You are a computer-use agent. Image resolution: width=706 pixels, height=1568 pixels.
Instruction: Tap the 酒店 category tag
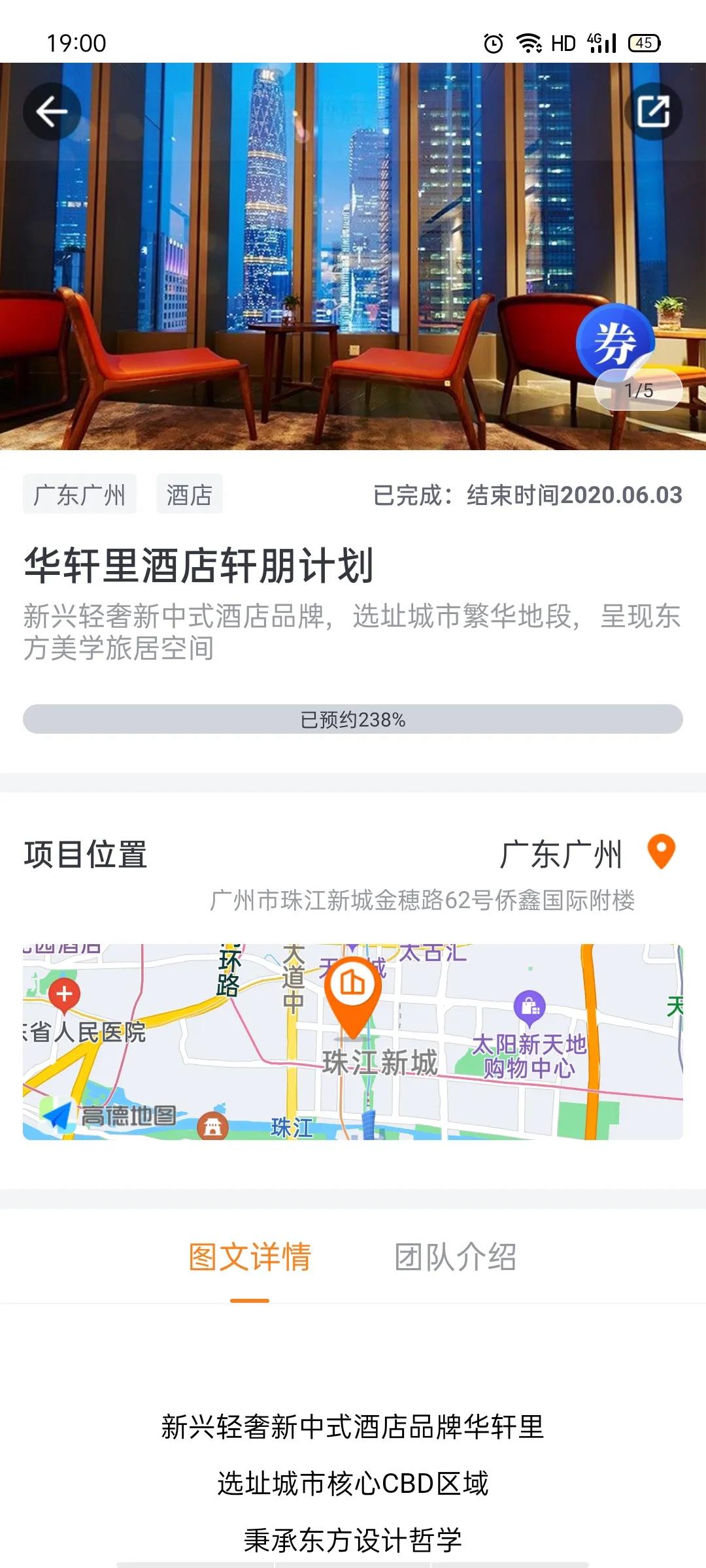pyautogui.click(x=190, y=494)
